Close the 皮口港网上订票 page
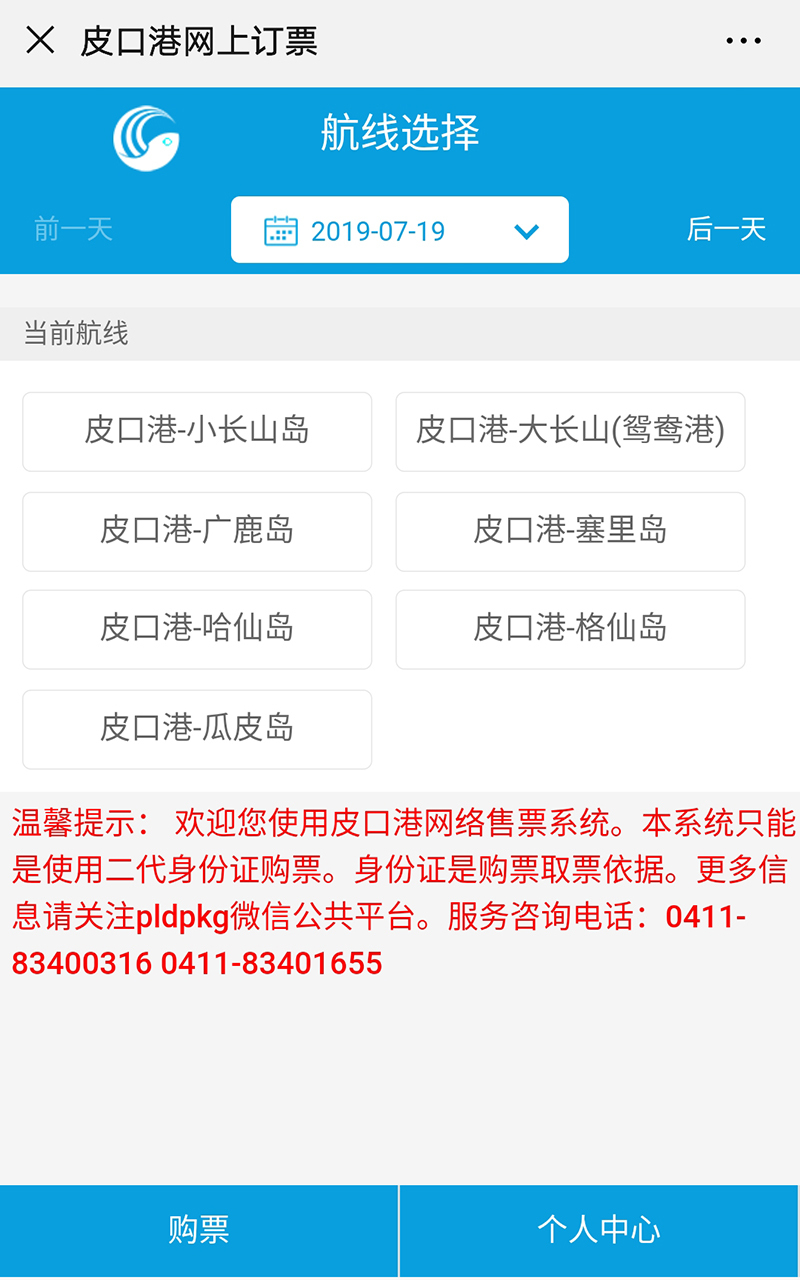 [x=40, y=41]
